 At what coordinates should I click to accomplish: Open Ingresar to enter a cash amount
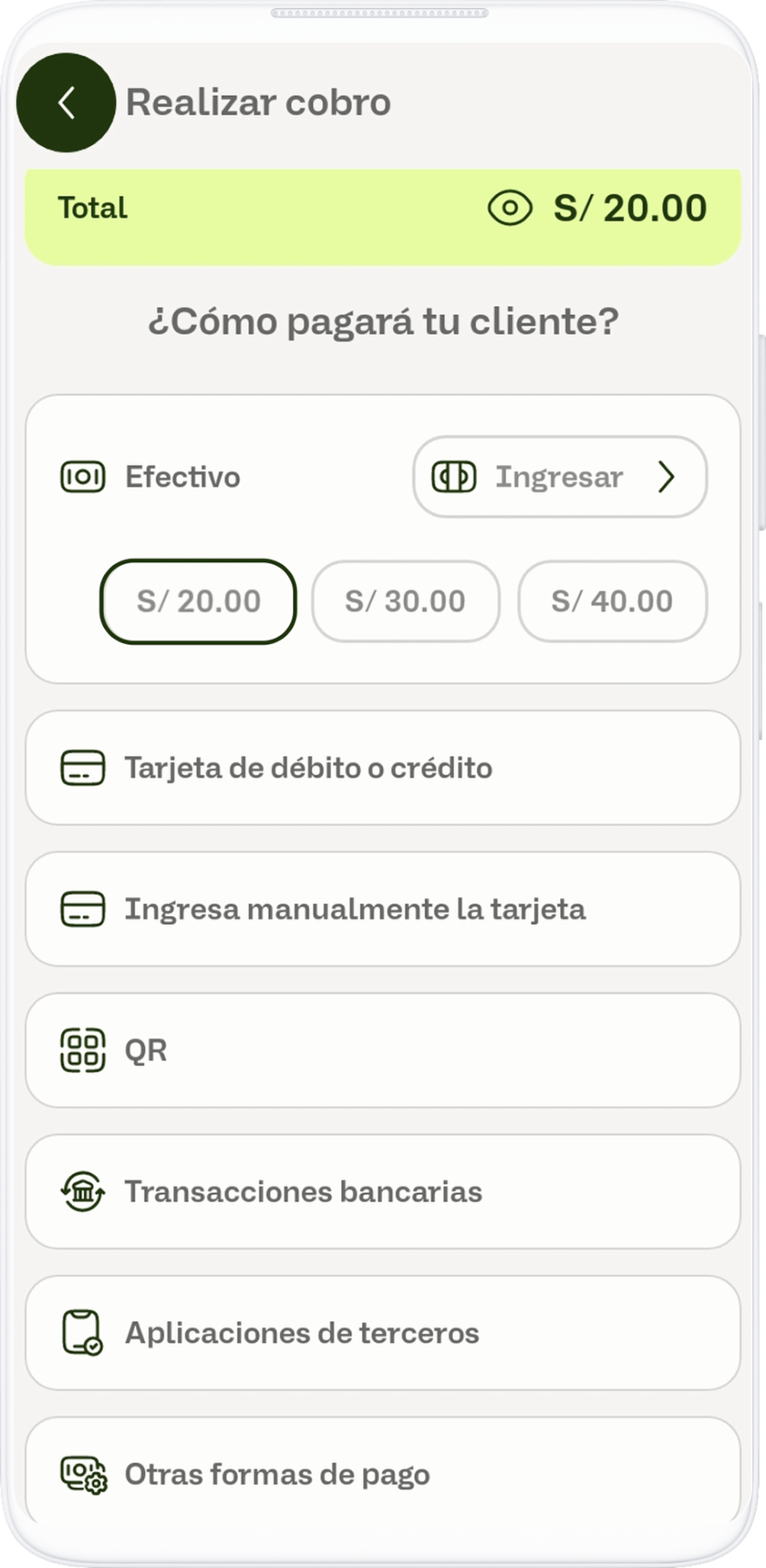tap(559, 477)
